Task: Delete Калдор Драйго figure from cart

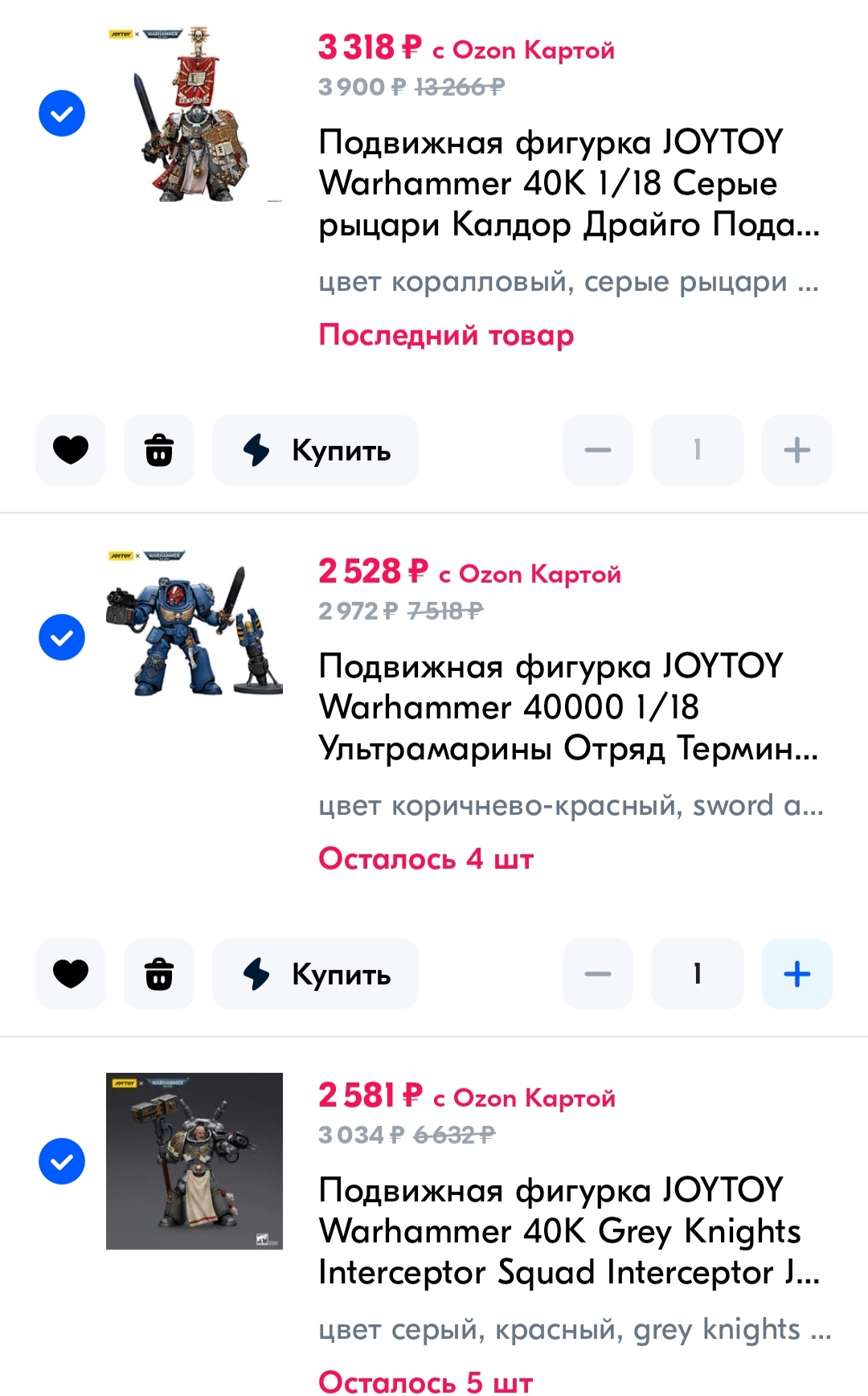Action: click(x=159, y=450)
